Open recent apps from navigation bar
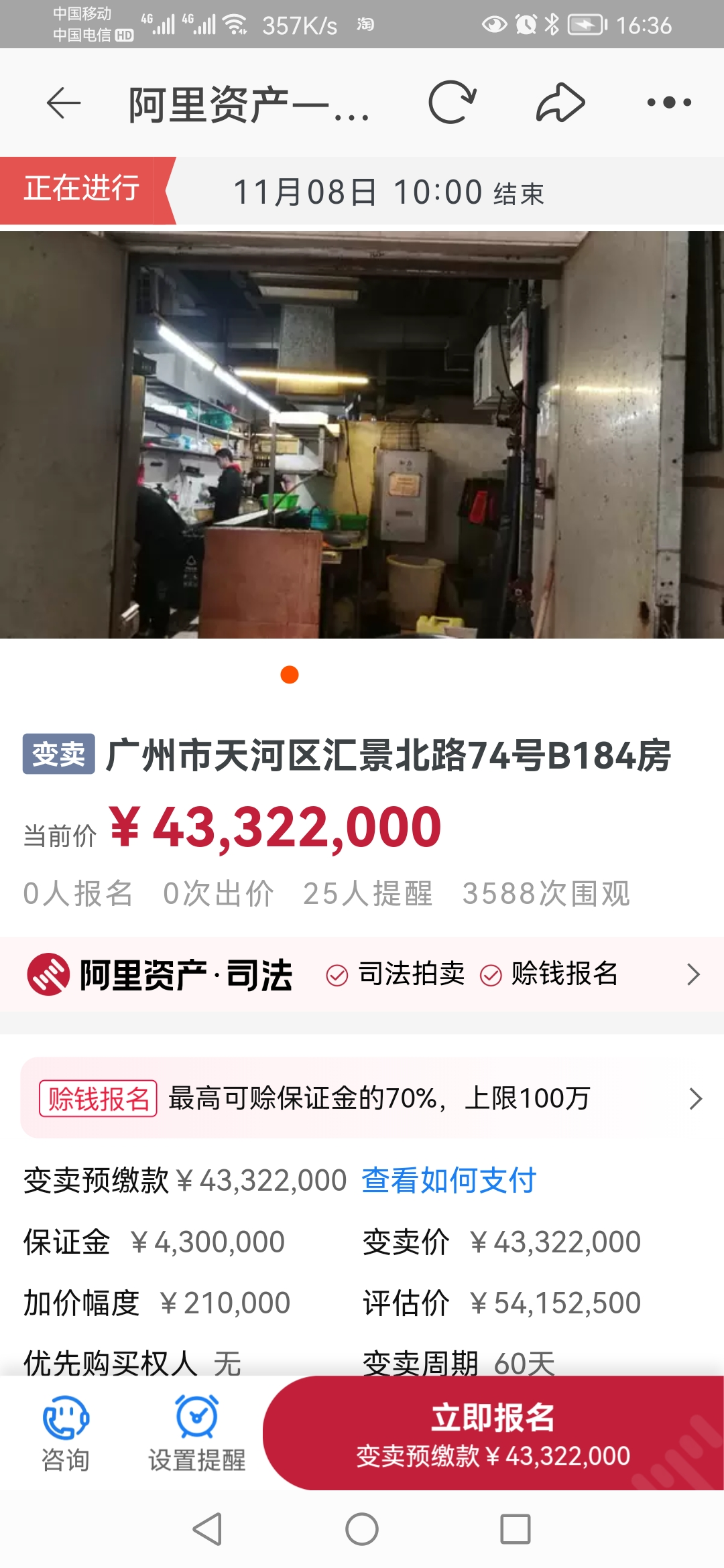 (x=516, y=1530)
